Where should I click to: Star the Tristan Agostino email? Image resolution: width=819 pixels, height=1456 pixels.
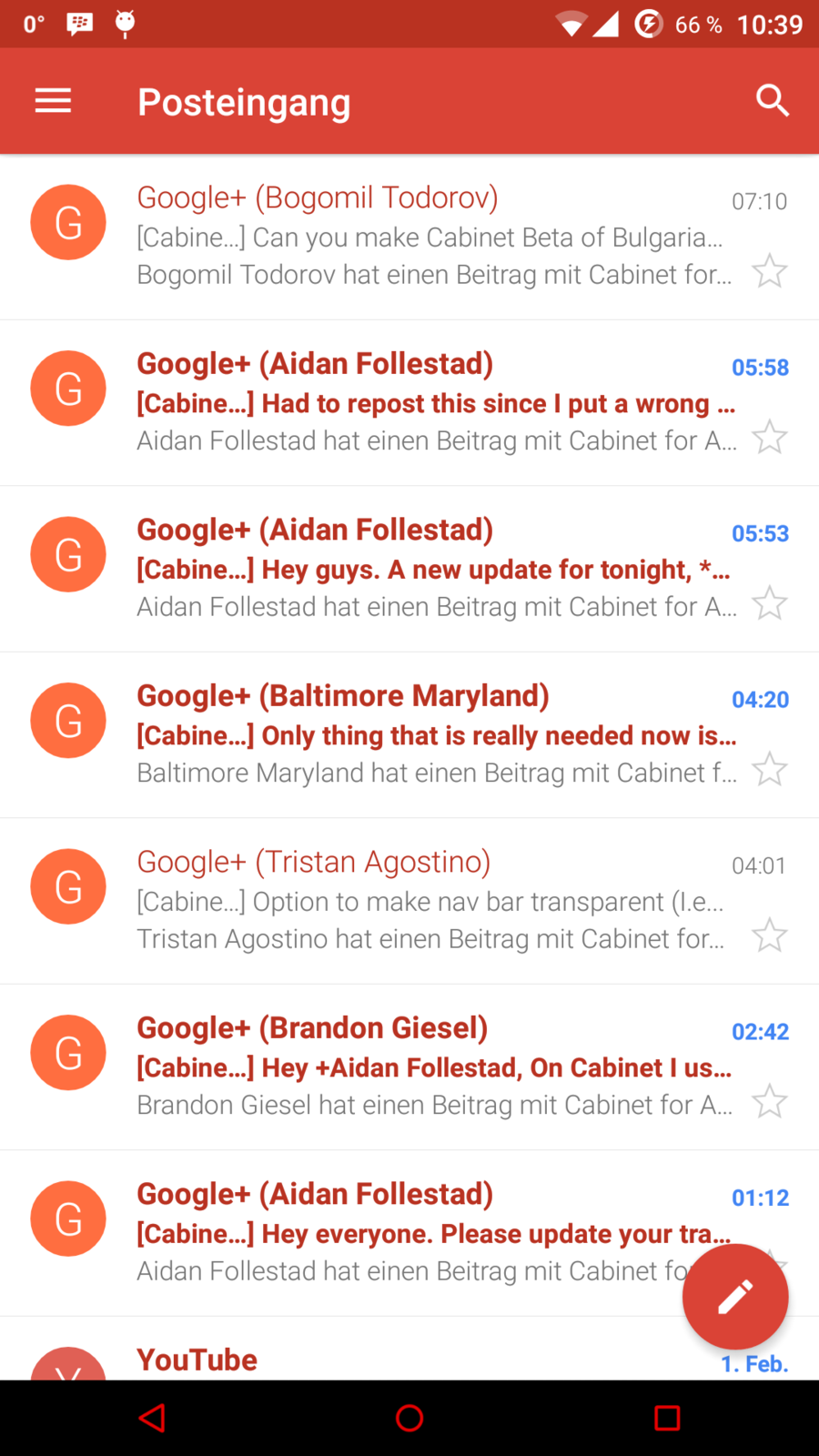click(x=769, y=935)
